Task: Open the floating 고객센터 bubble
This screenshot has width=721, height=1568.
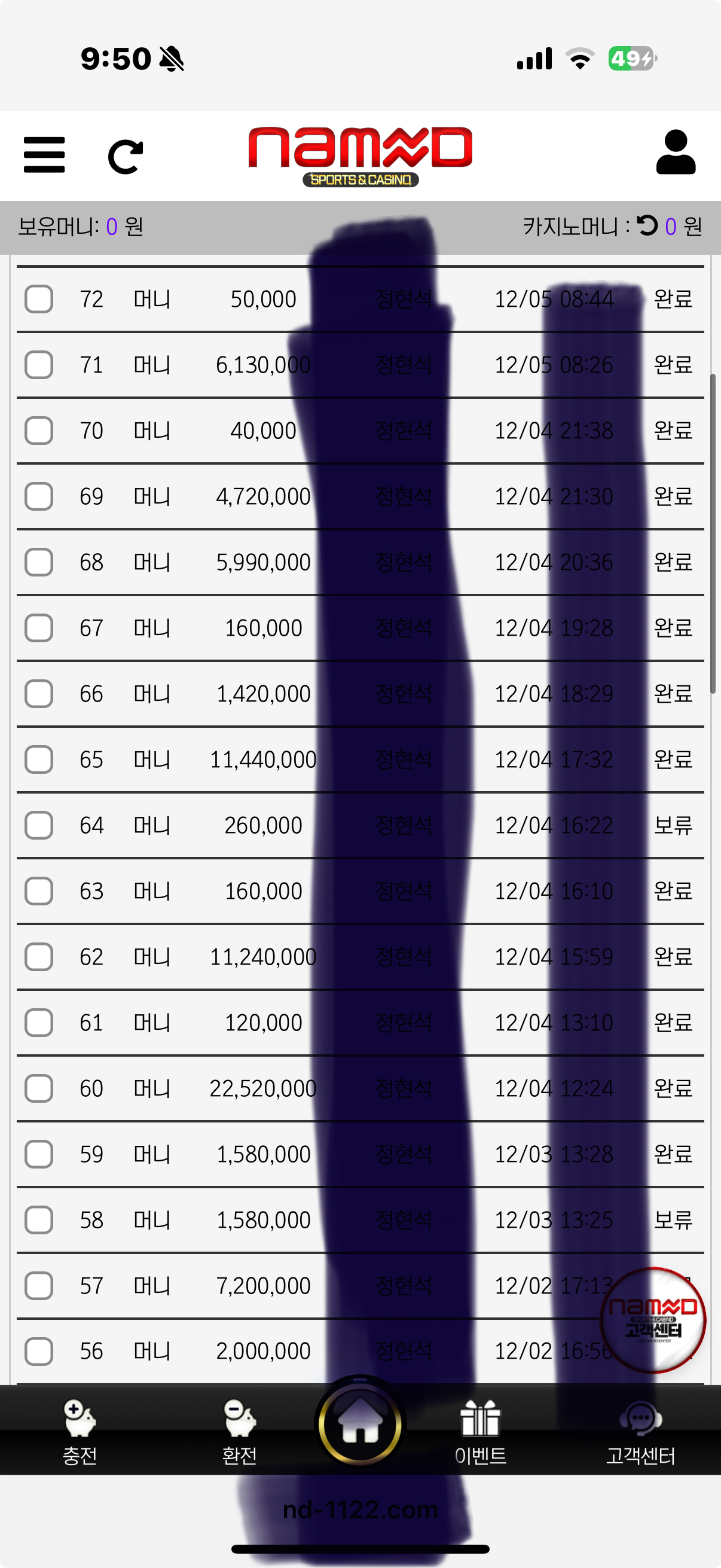Action: tap(653, 1319)
